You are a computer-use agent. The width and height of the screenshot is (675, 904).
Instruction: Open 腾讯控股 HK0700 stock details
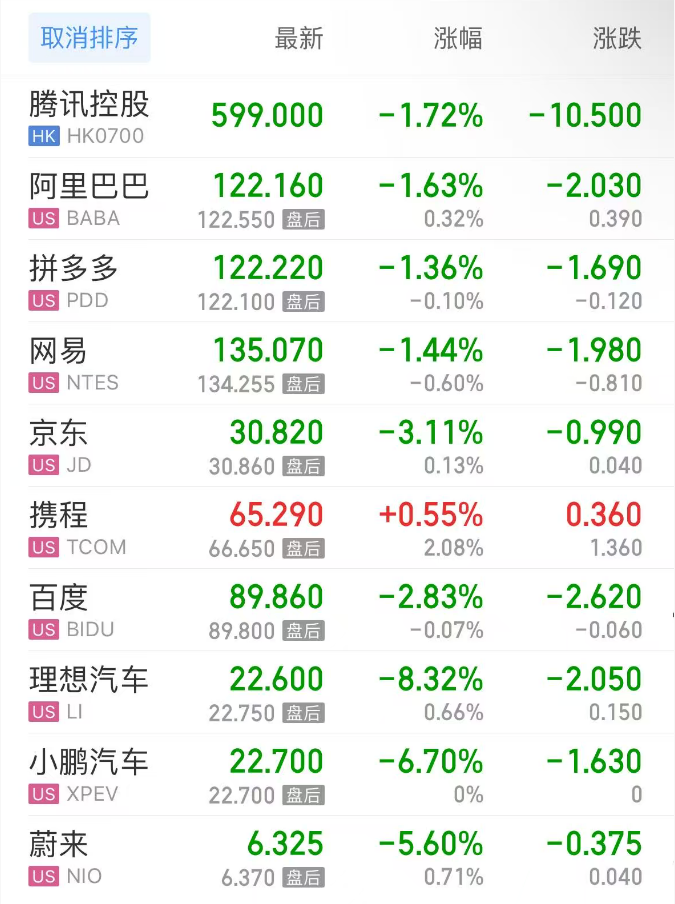click(90, 116)
